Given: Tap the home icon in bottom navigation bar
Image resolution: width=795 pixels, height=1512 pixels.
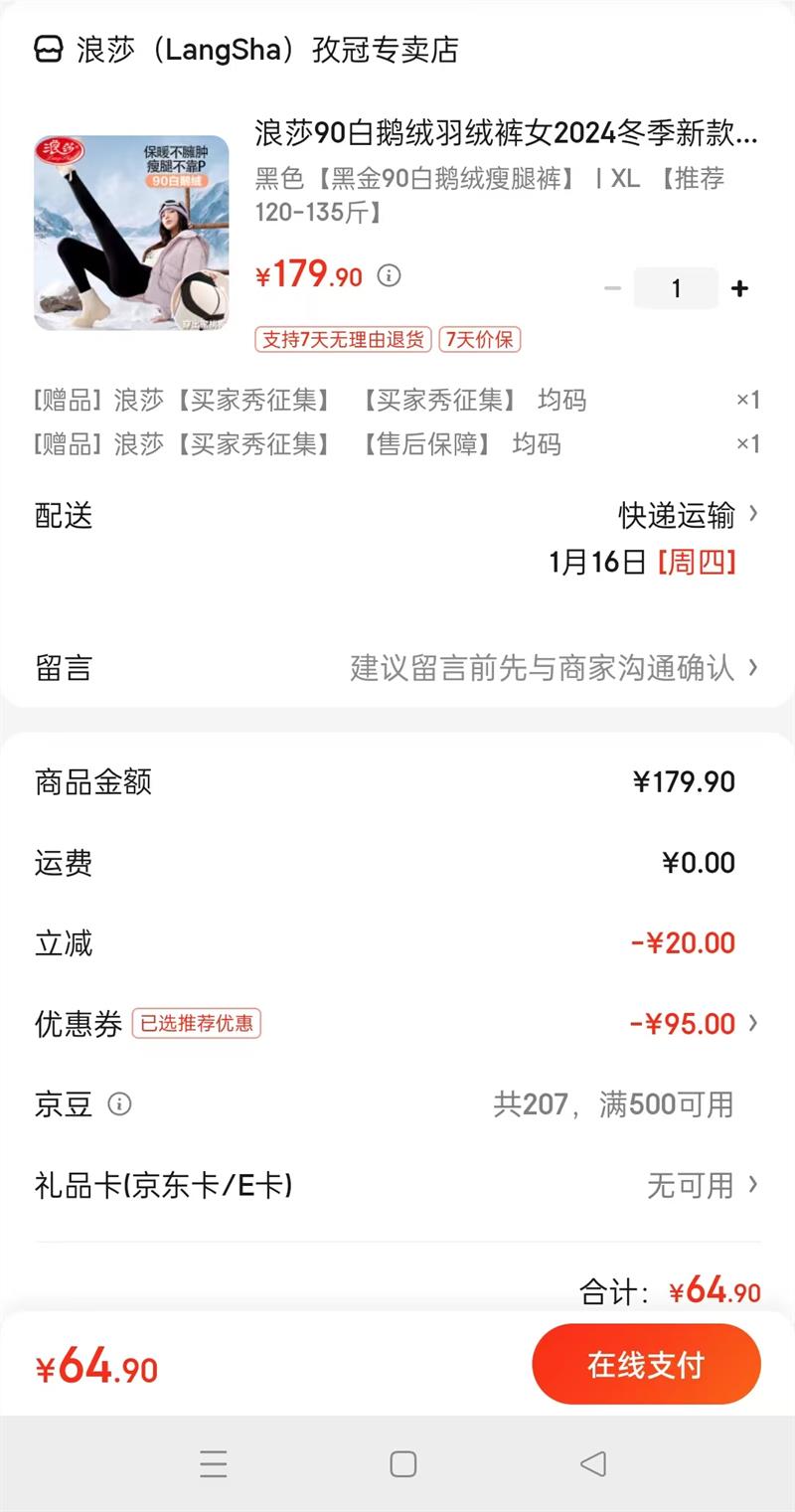Looking at the screenshot, I should click(x=401, y=1464).
